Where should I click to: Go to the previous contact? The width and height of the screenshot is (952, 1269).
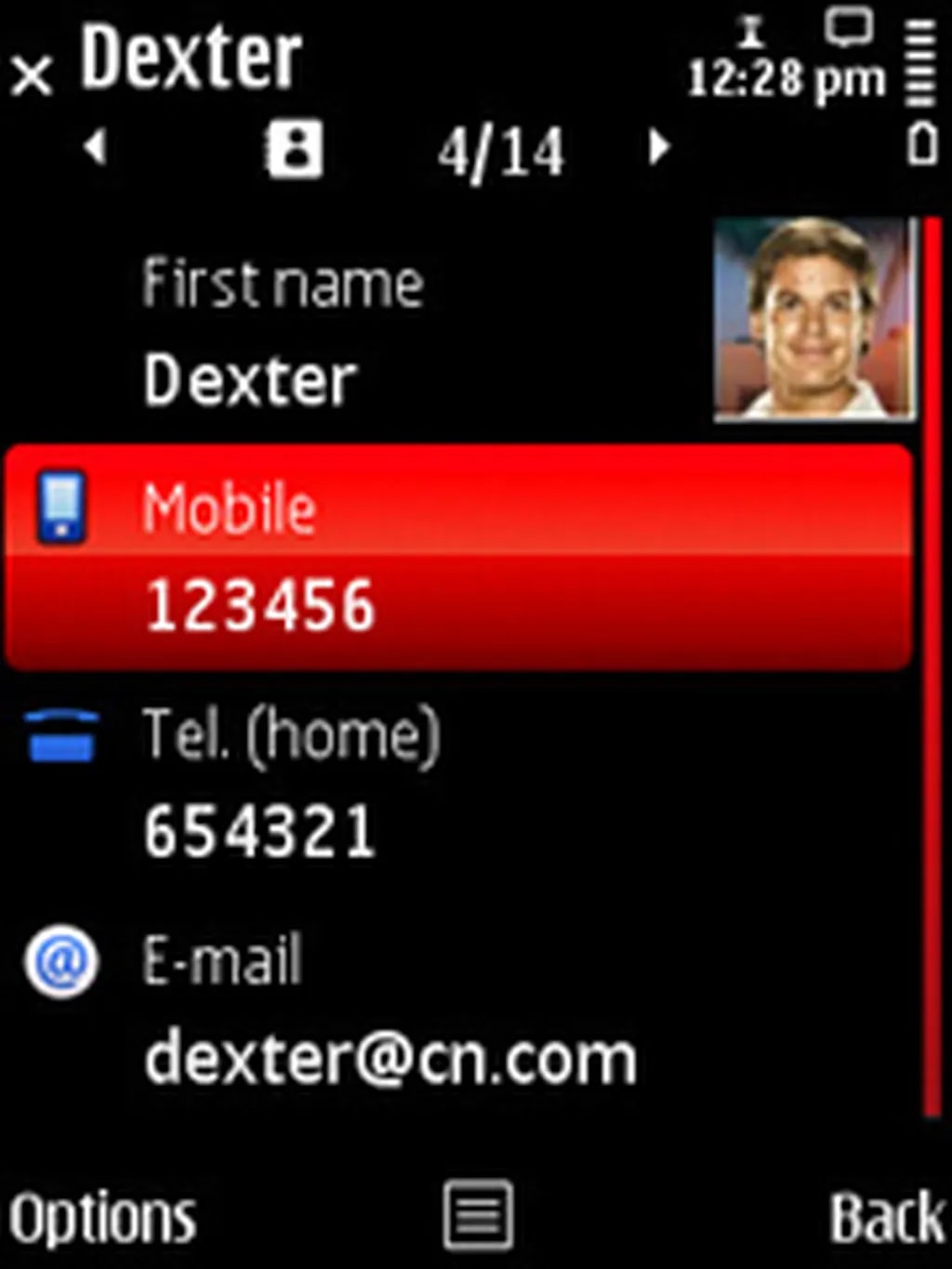pos(95,147)
